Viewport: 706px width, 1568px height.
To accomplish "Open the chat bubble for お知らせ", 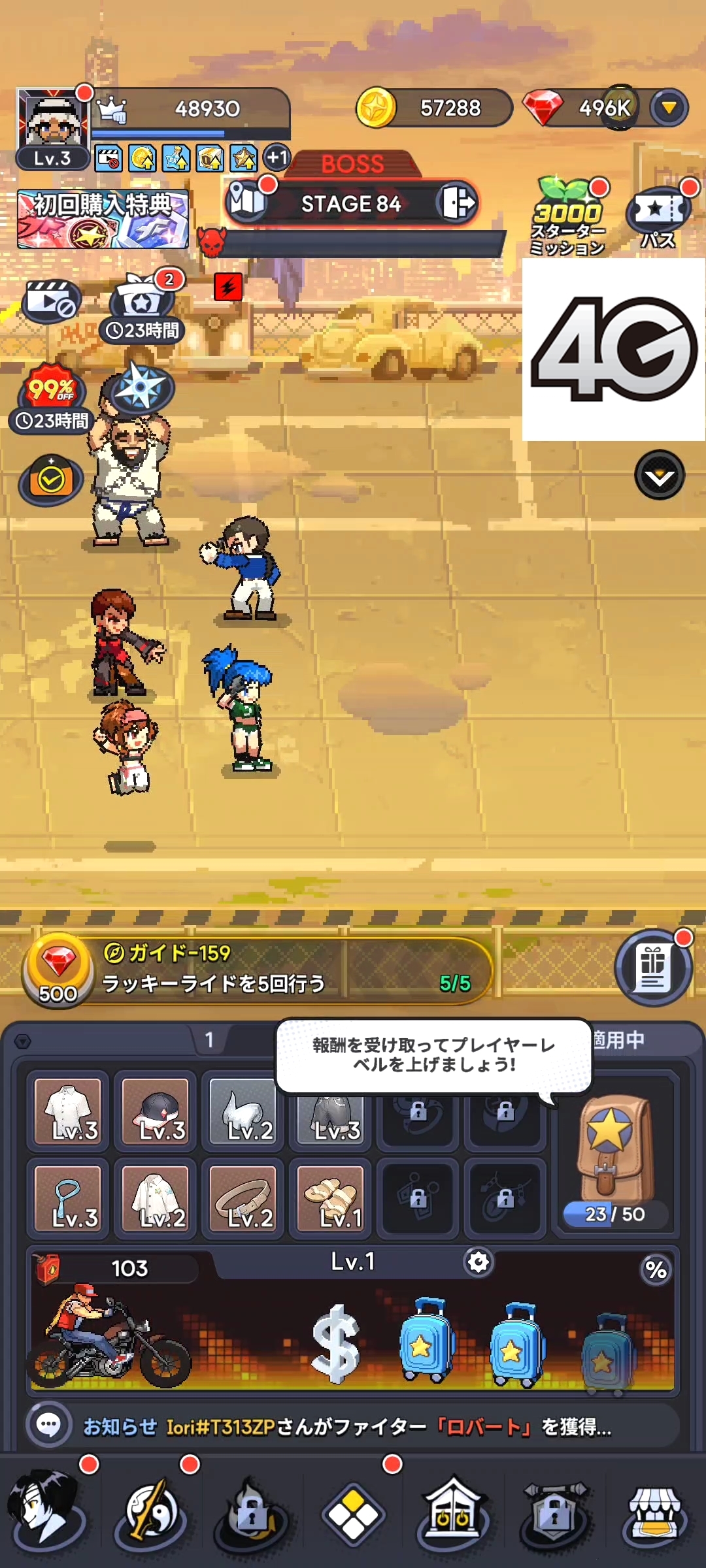I will point(49,1425).
